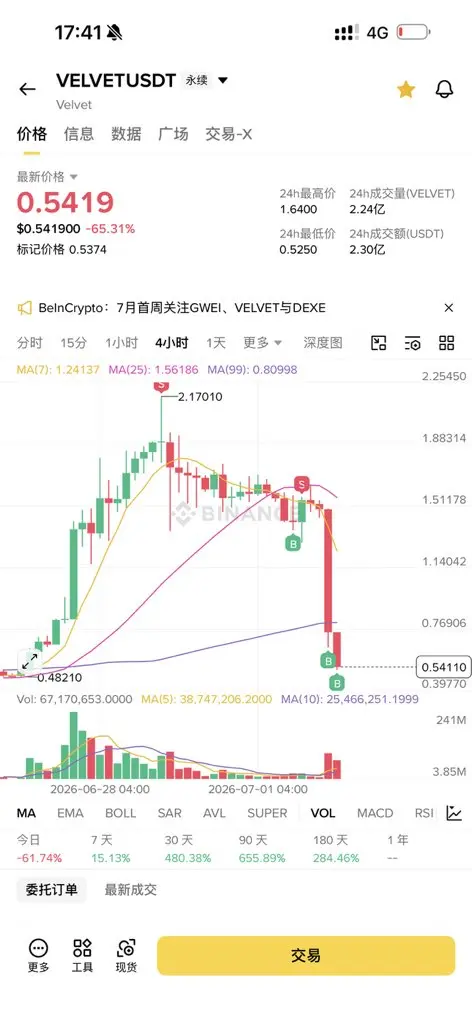Open the 深度图 depth chart

[323, 343]
